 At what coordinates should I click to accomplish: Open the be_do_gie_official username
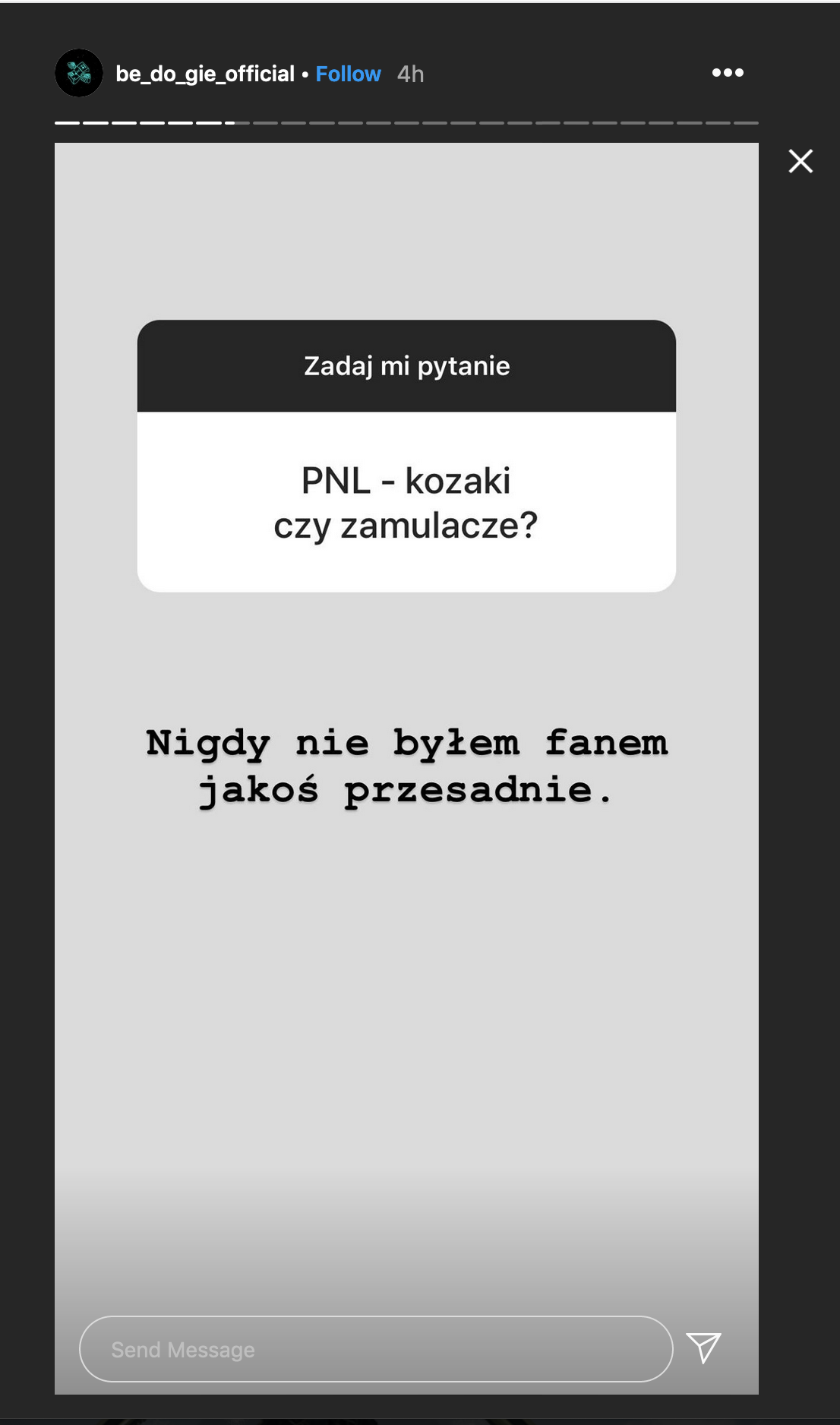tap(205, 74)
